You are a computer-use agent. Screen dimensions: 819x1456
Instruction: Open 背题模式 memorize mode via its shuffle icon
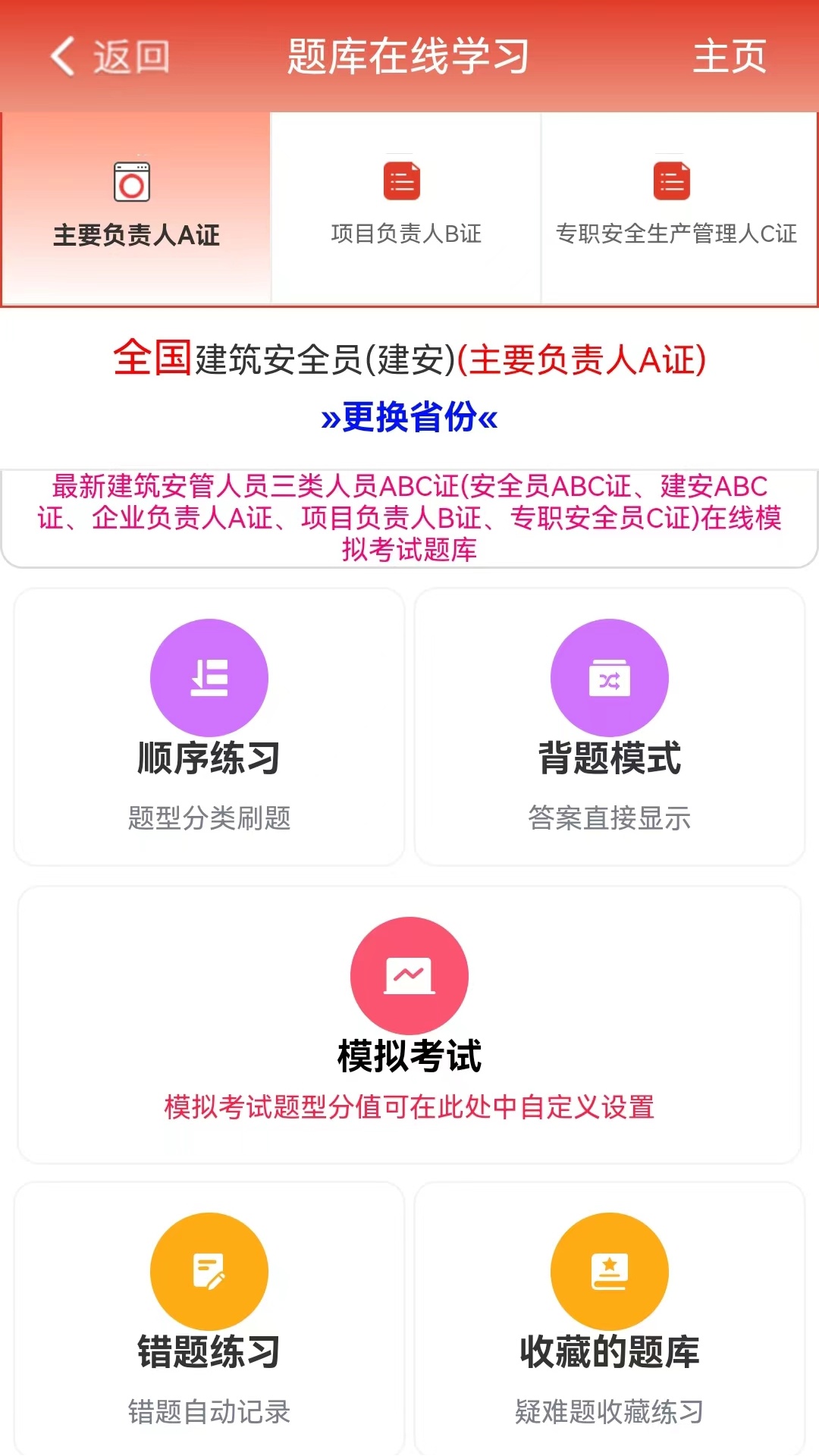[x=610, y=677]
